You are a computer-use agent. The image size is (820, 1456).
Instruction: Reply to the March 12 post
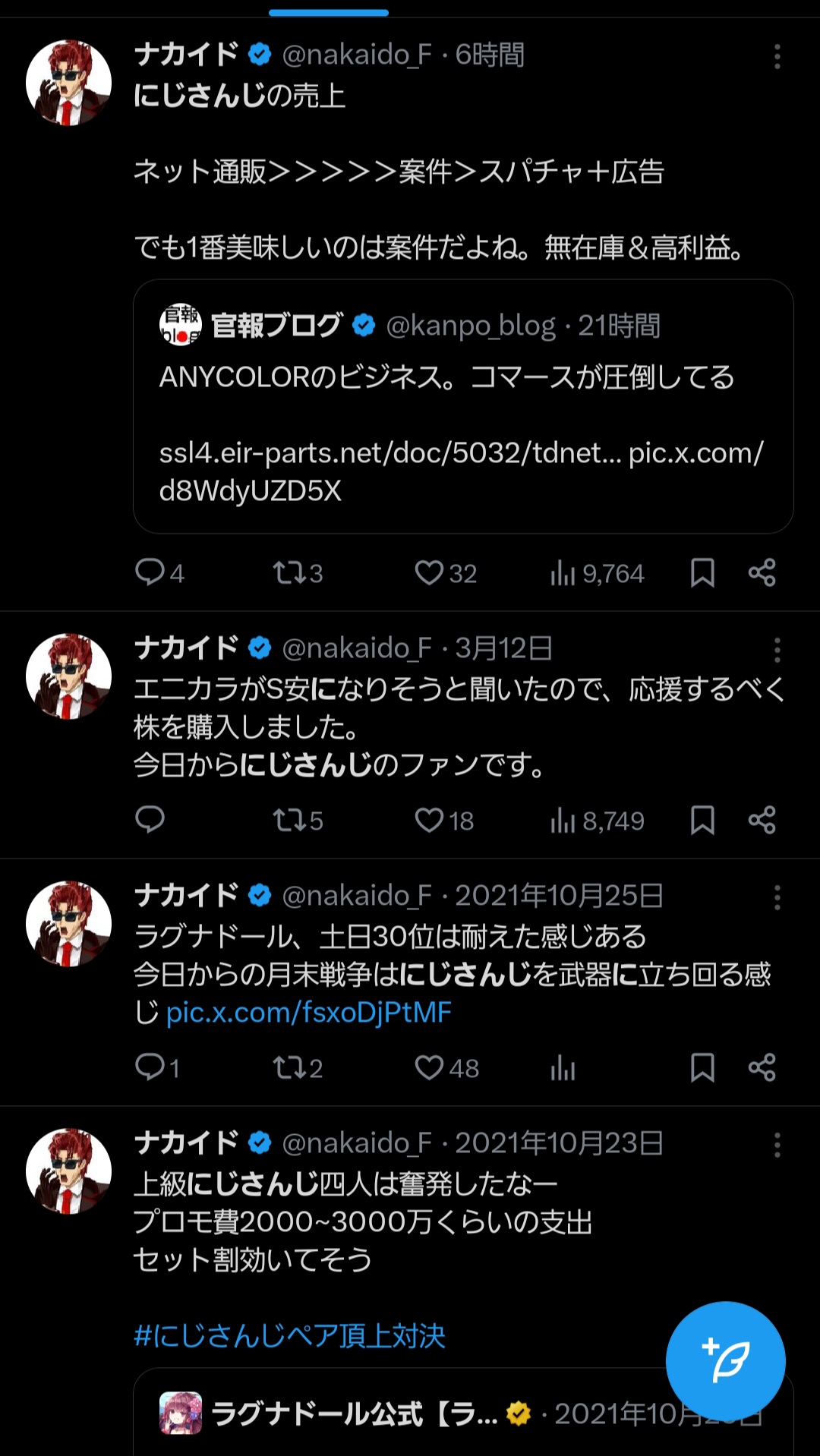pos(150,820)
